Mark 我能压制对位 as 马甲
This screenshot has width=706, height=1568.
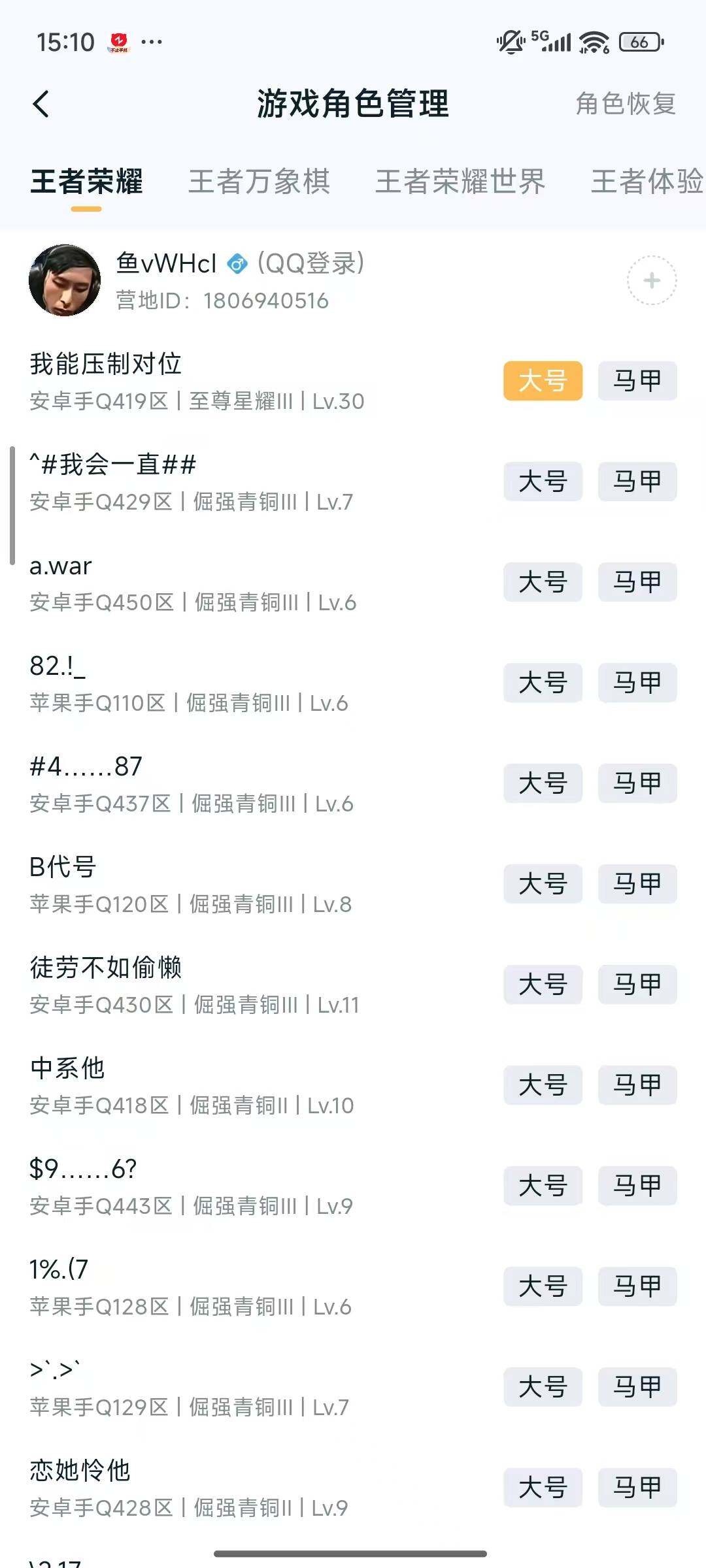(637, 382)
